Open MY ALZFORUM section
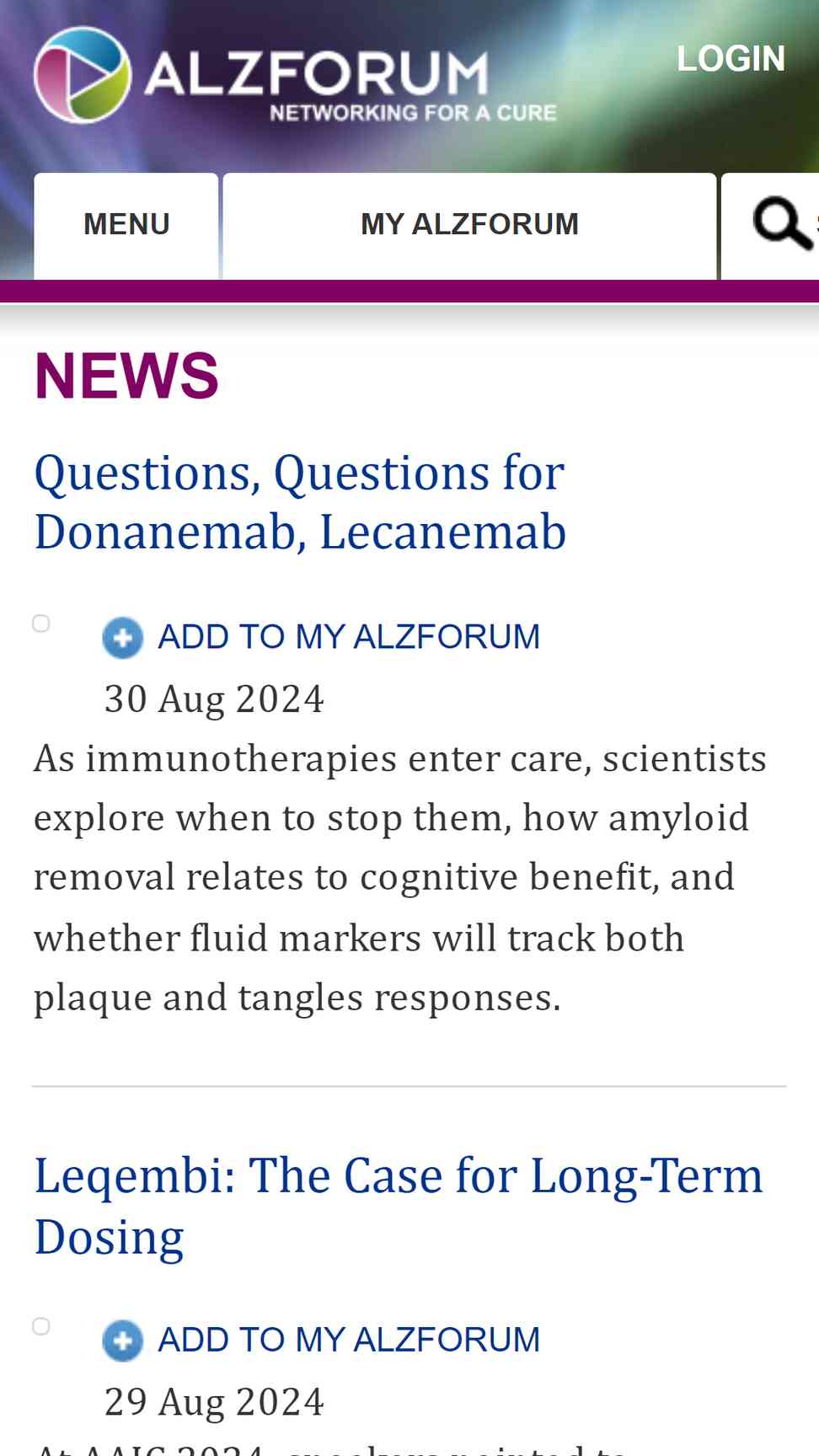 click(x=469, y=225)
